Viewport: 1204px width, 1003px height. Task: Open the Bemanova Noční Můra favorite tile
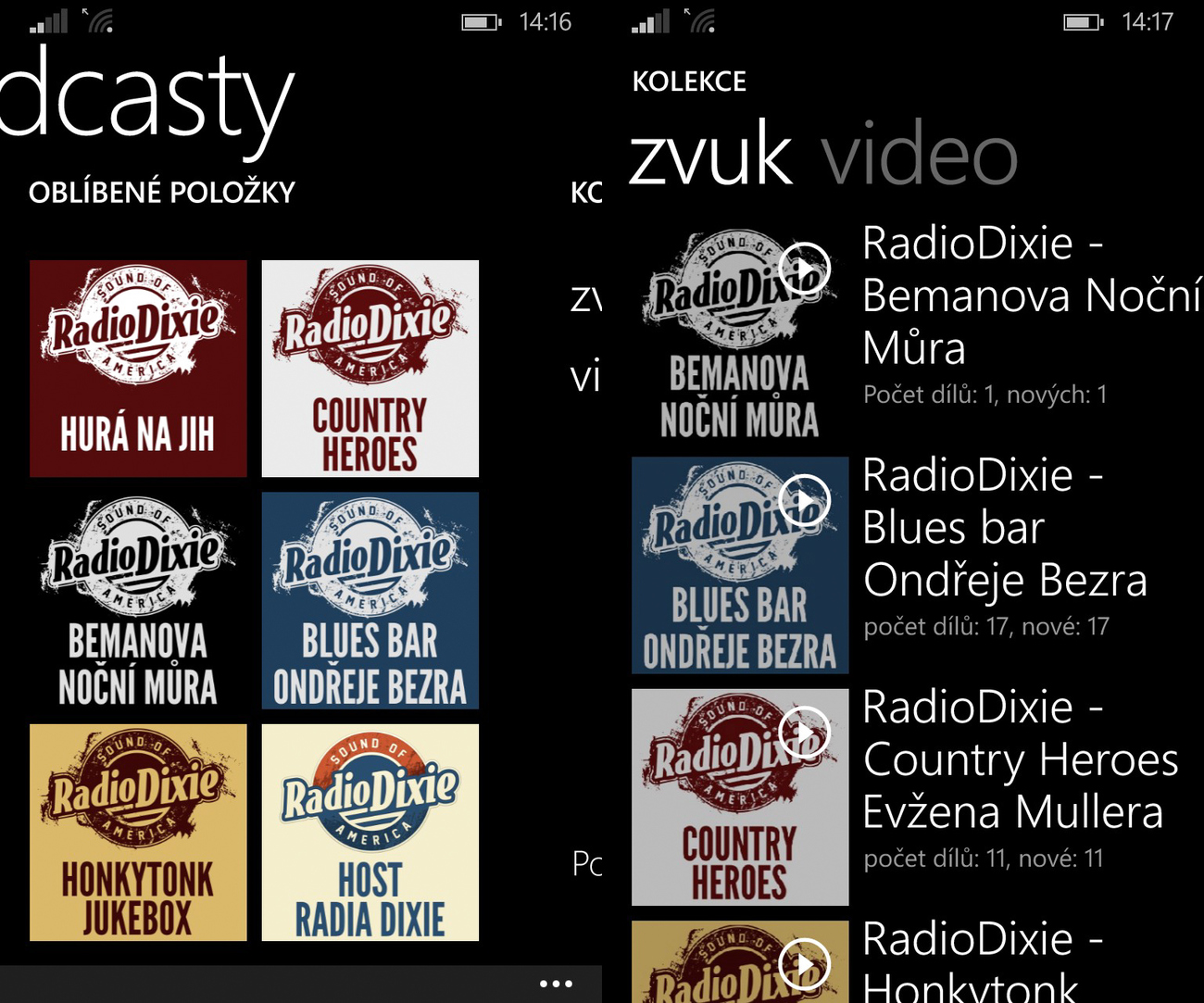[138, 601]
